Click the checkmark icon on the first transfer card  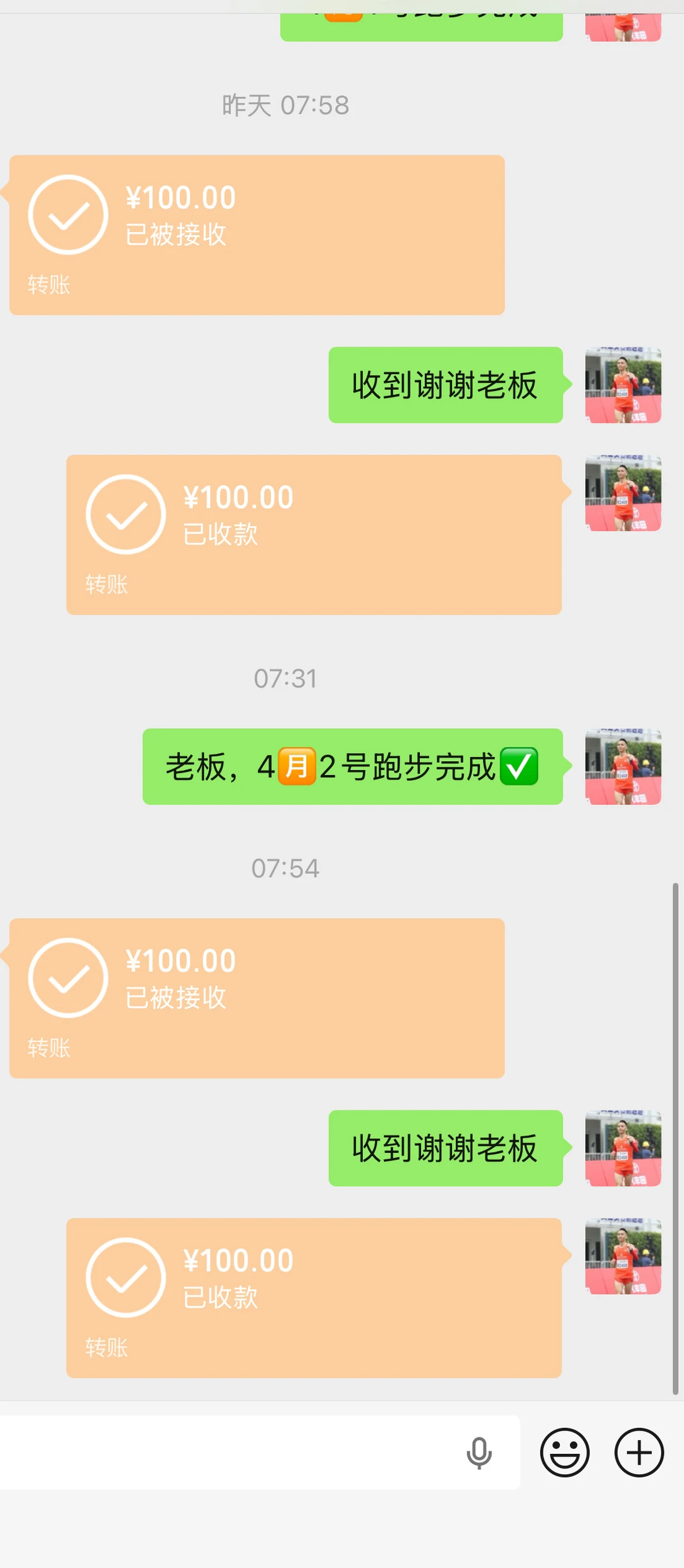(68, 214)
